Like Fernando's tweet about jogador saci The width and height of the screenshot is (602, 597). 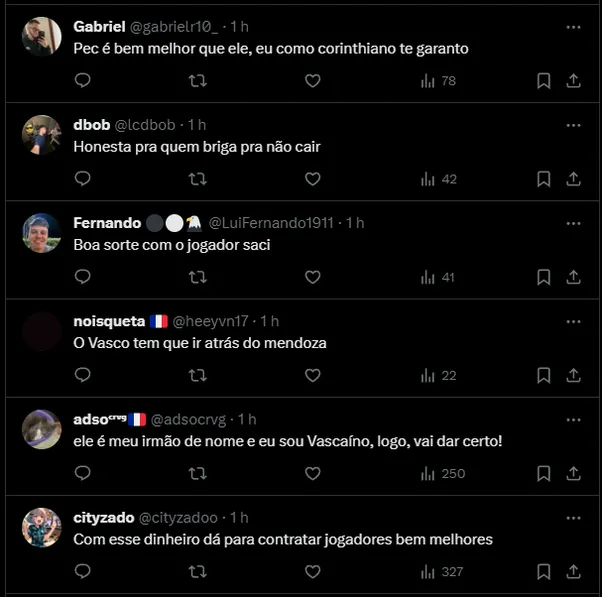coord(312,276)
